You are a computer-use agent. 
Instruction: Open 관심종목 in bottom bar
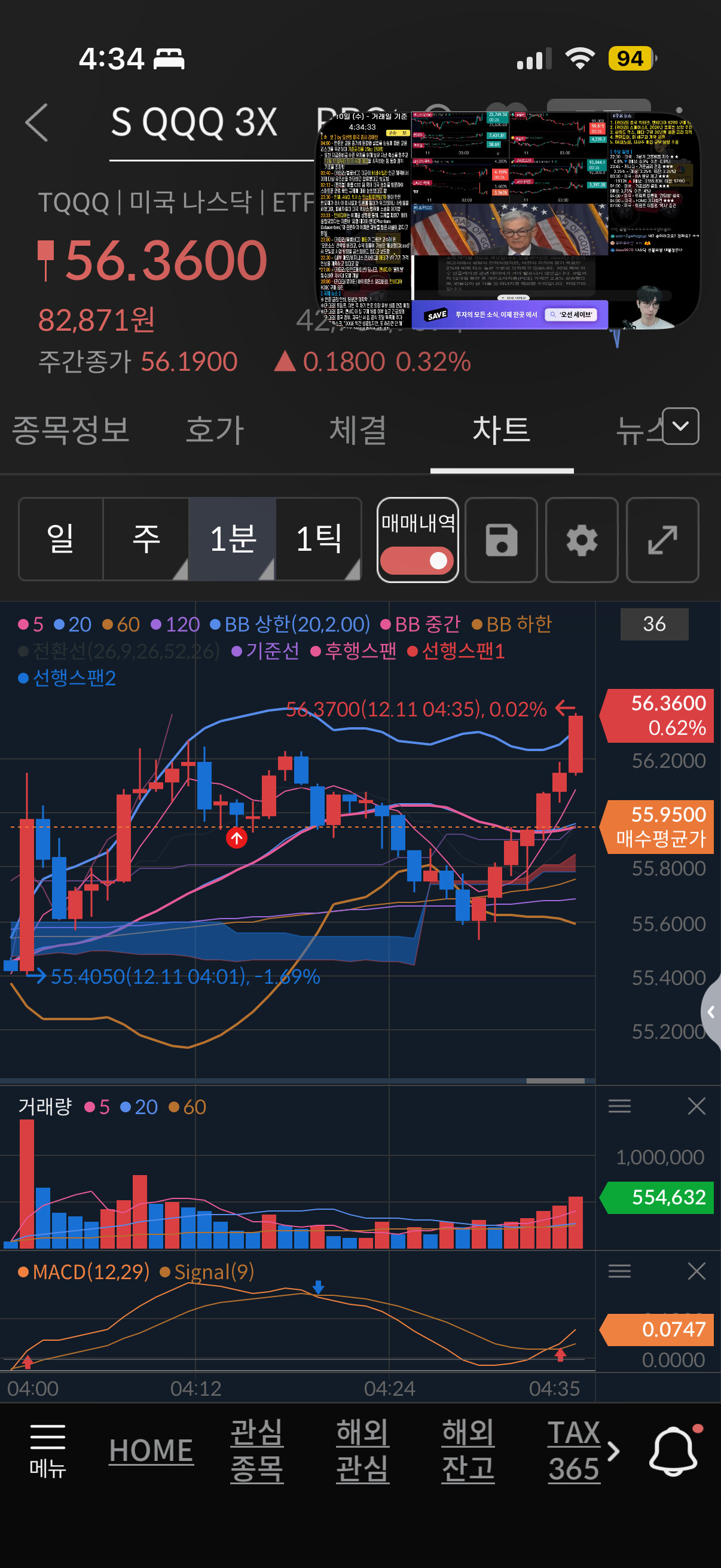[256, 1451]
